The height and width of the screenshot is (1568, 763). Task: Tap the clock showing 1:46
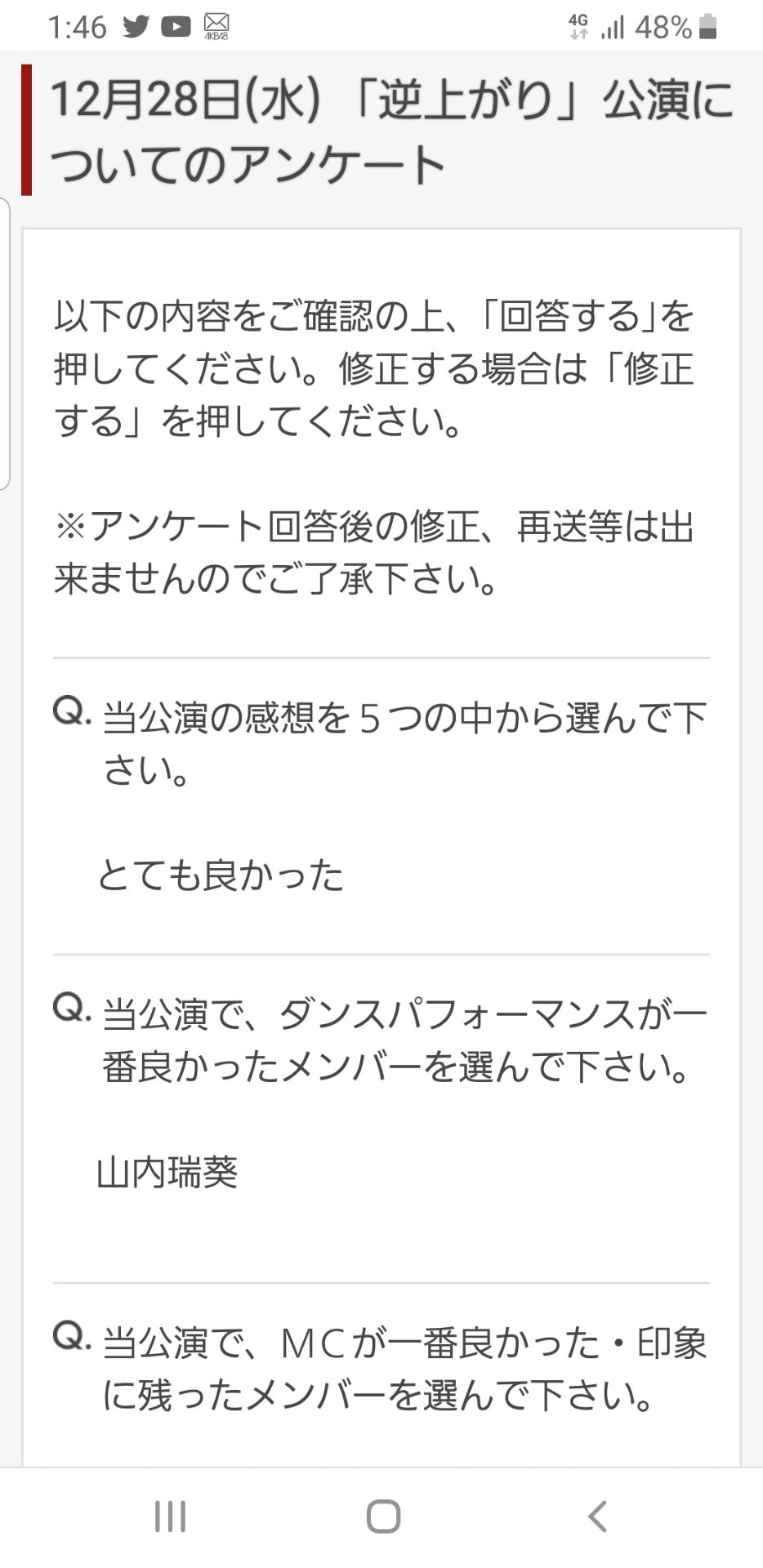pos(77,27)
